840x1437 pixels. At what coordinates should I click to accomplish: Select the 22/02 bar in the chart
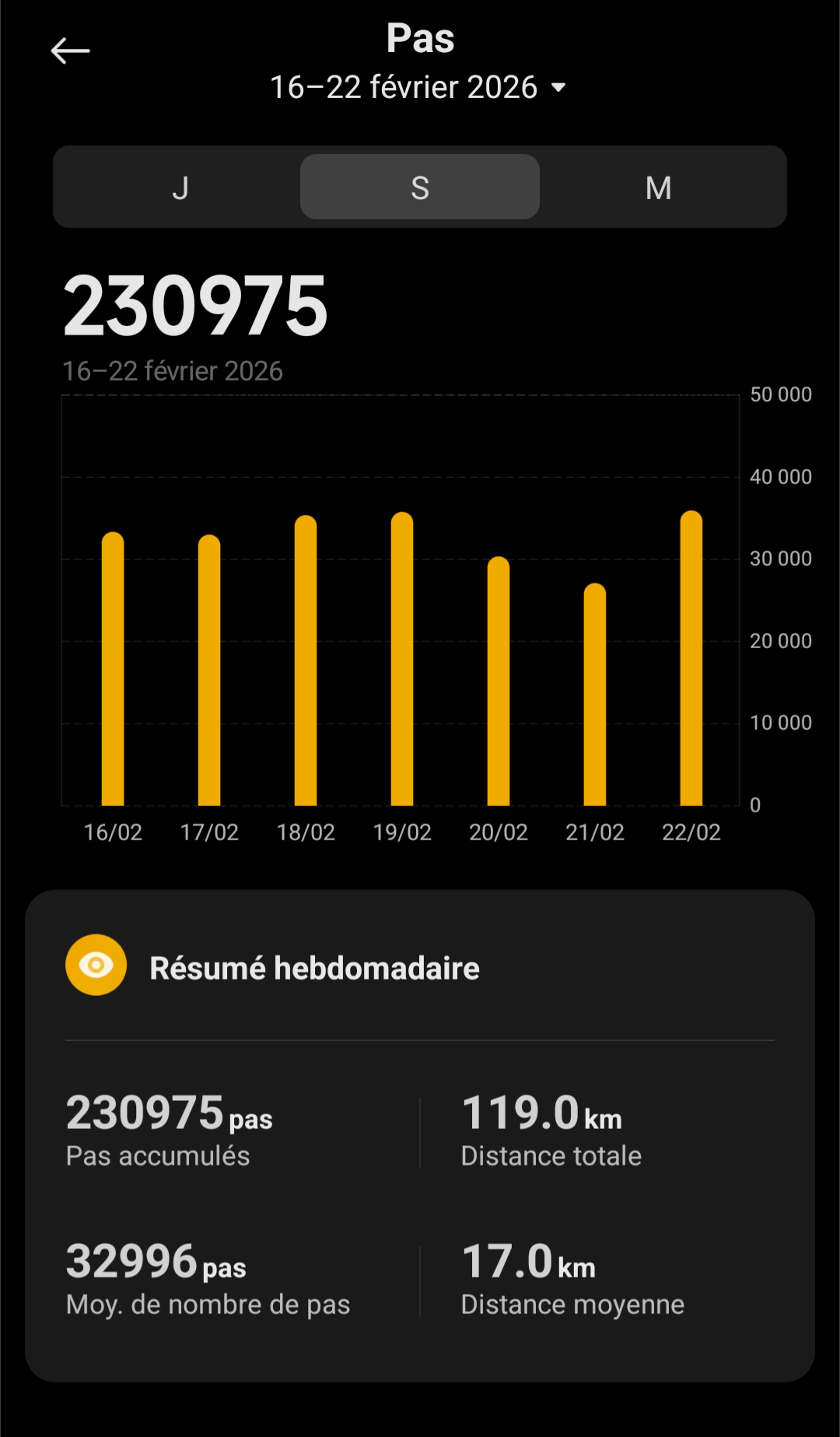(x=691, y=658)
